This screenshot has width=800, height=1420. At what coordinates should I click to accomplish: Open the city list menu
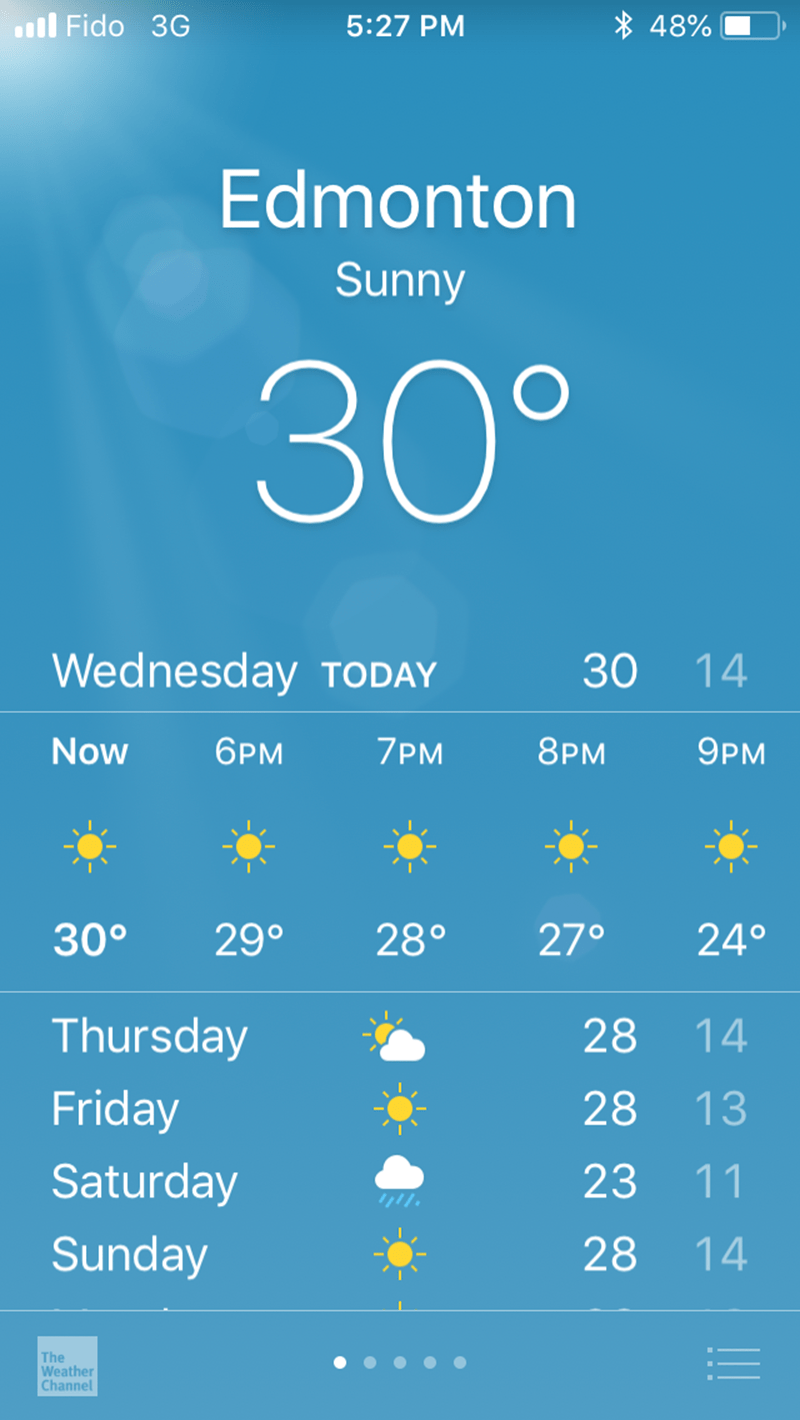pyautogui.click(x=733, y=1363)
